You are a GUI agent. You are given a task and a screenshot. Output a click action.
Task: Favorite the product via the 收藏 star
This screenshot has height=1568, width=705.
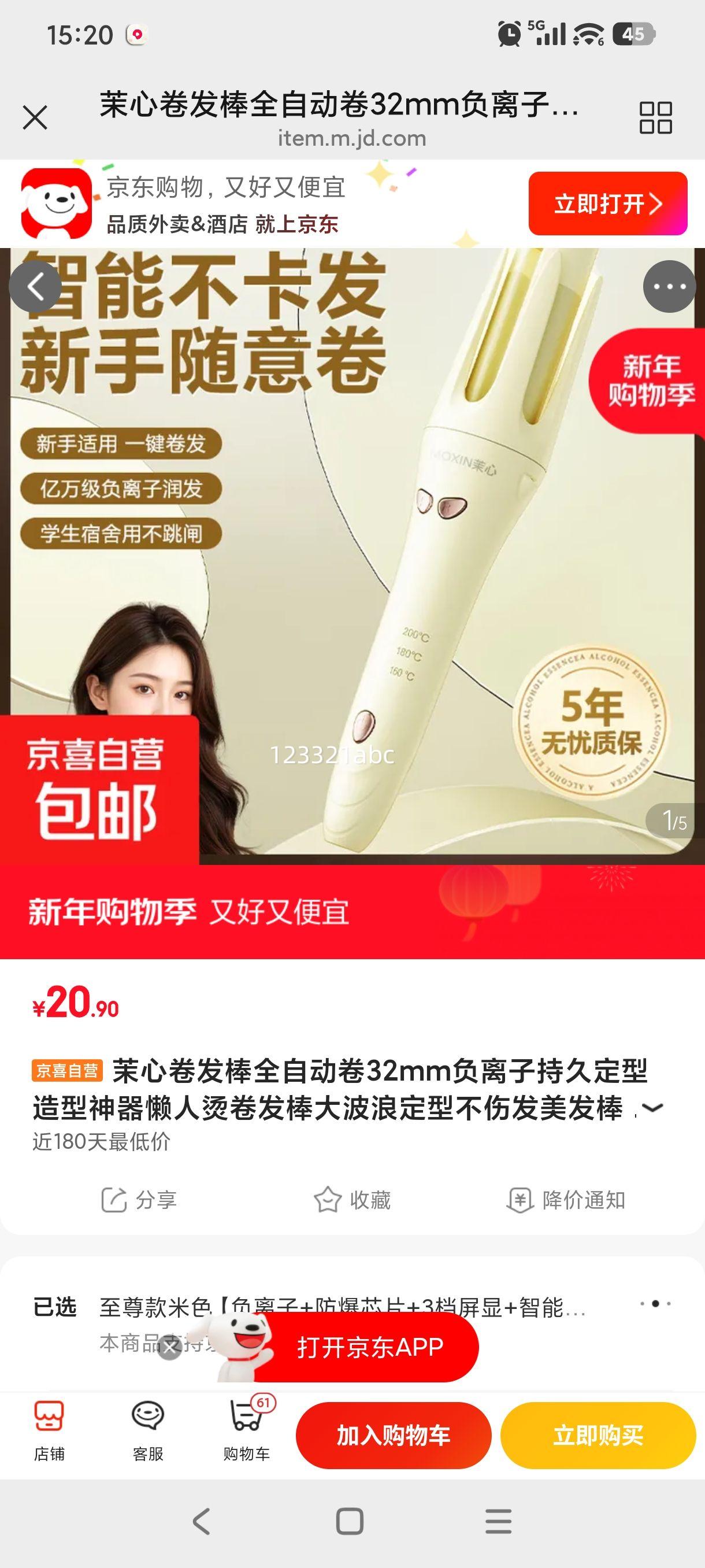350,1200
